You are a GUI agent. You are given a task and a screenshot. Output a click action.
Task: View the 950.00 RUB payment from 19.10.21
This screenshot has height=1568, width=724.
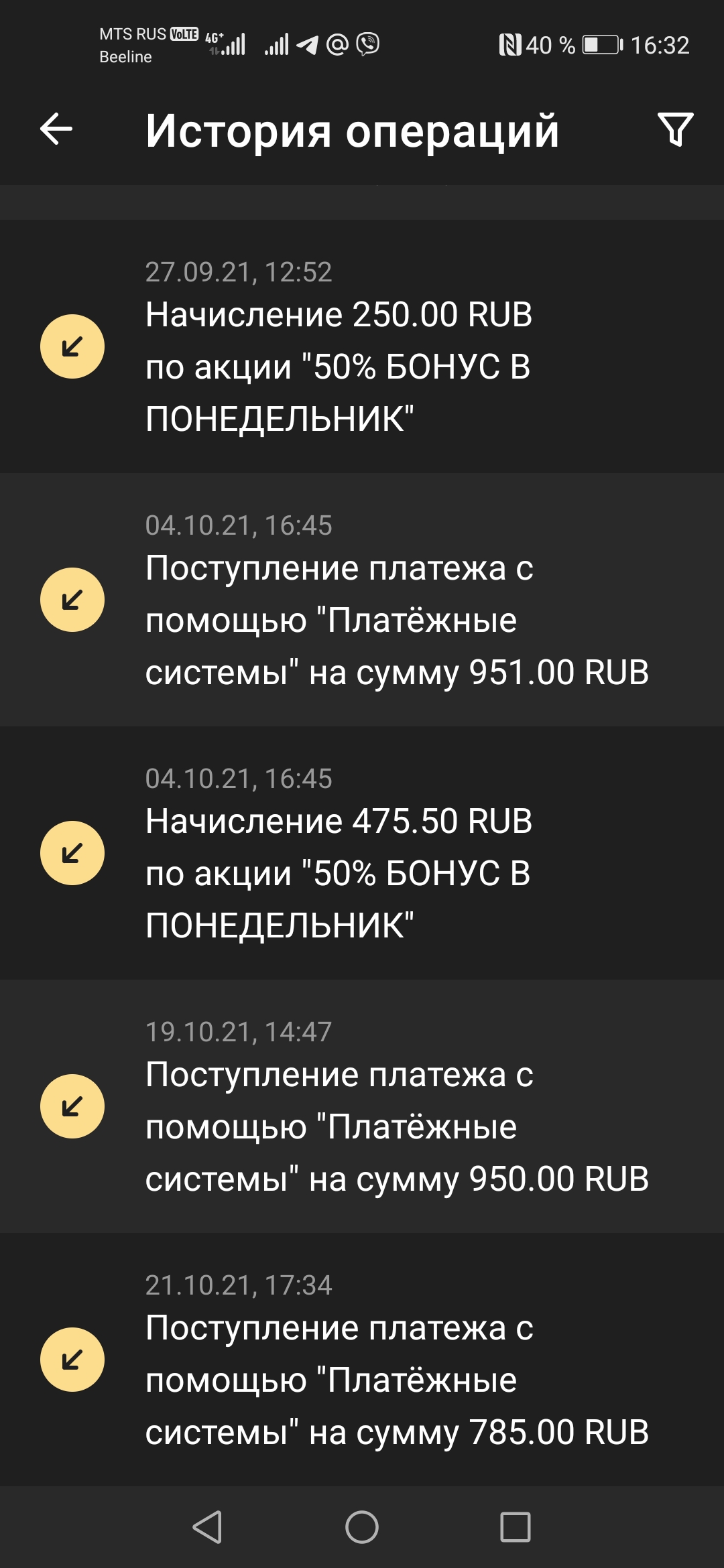362,1107
